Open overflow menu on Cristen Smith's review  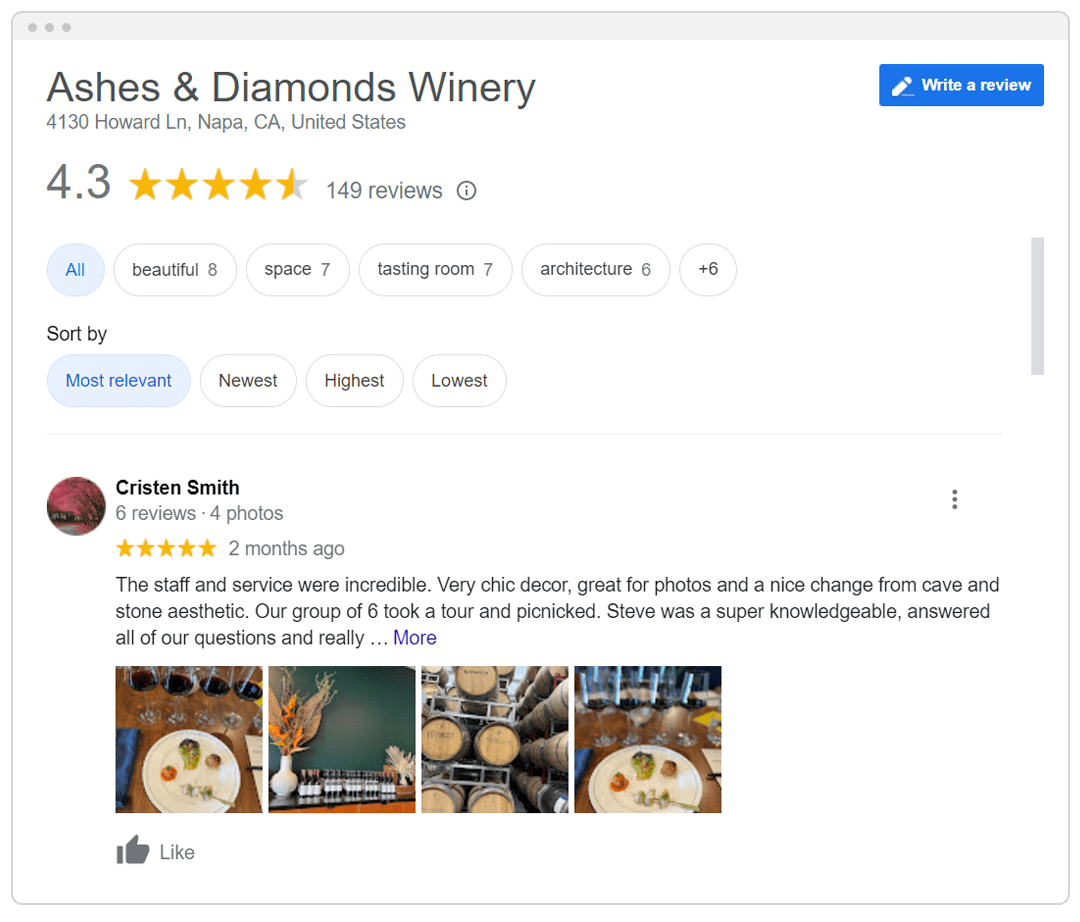click(x=954, y=499)
